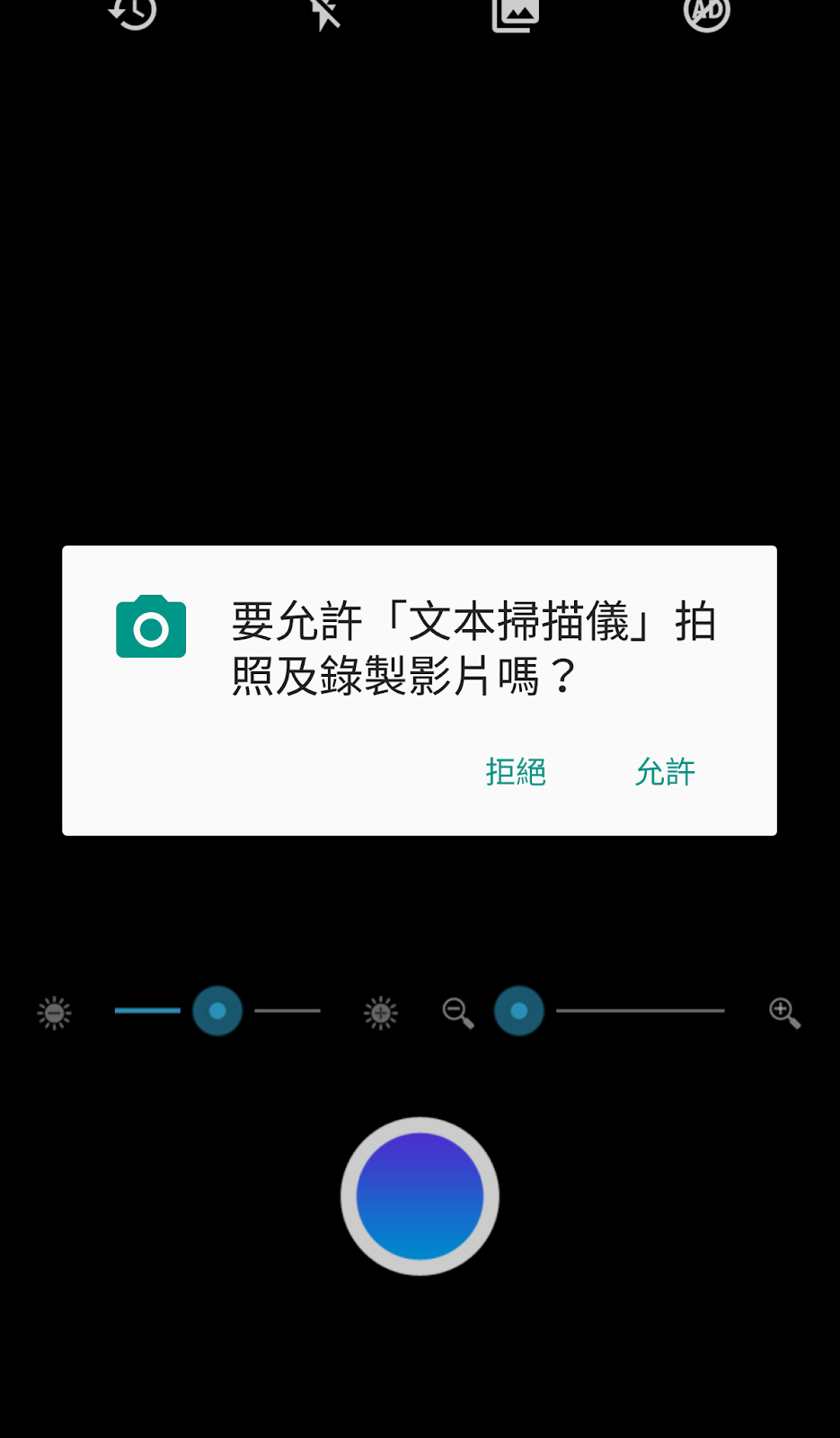Tap the zoom slider track
Screen dimensions: 840x1438
click(x=610, y=1011)
